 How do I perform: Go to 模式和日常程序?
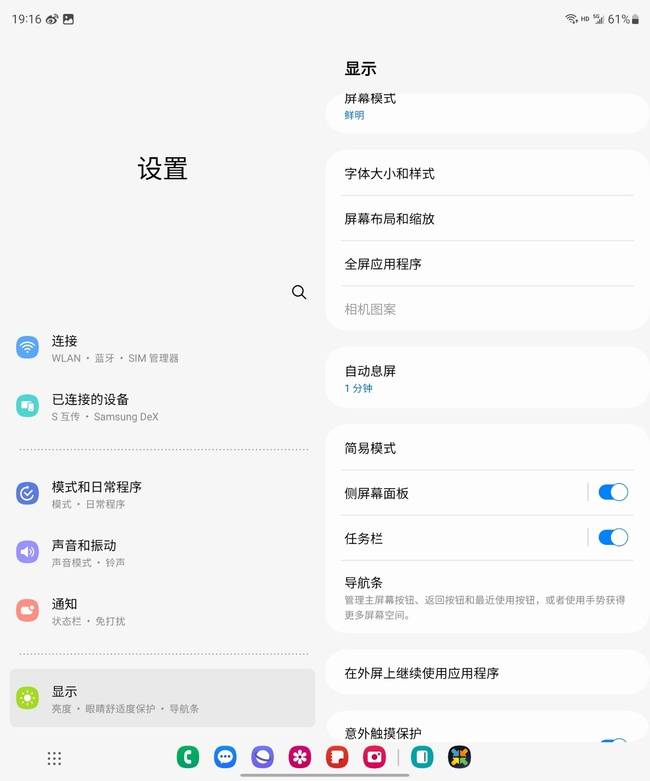tap(162, 494)
